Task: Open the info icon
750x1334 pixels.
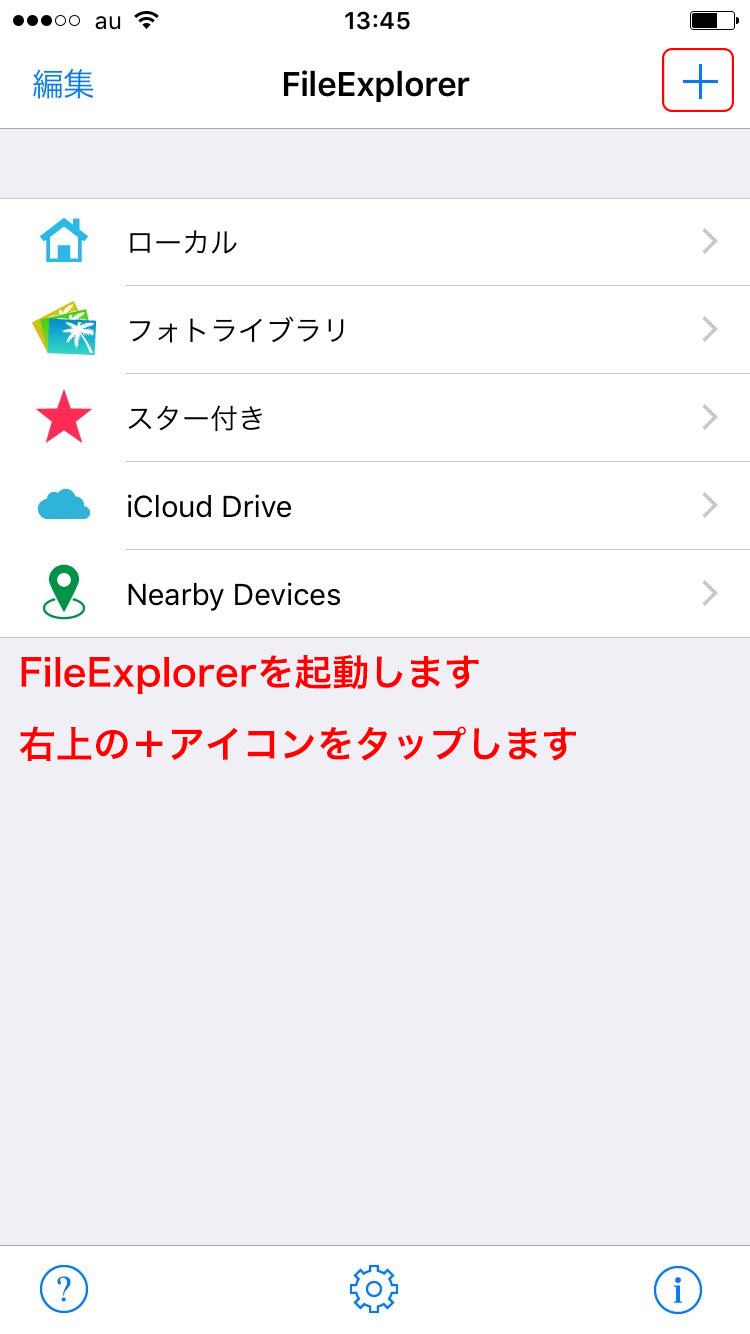Action: (x=678, y=1289)
